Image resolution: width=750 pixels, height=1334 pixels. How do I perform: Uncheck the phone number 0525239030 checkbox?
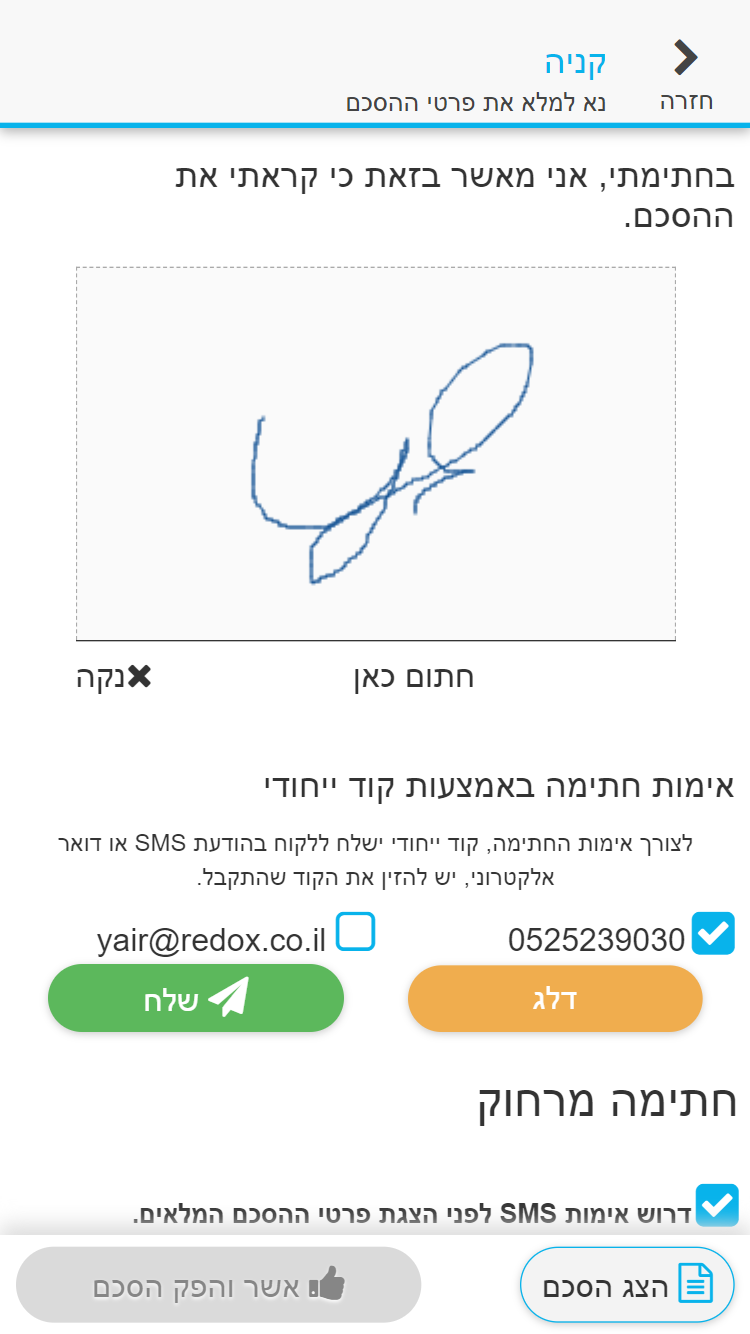[x=715, y=933]
